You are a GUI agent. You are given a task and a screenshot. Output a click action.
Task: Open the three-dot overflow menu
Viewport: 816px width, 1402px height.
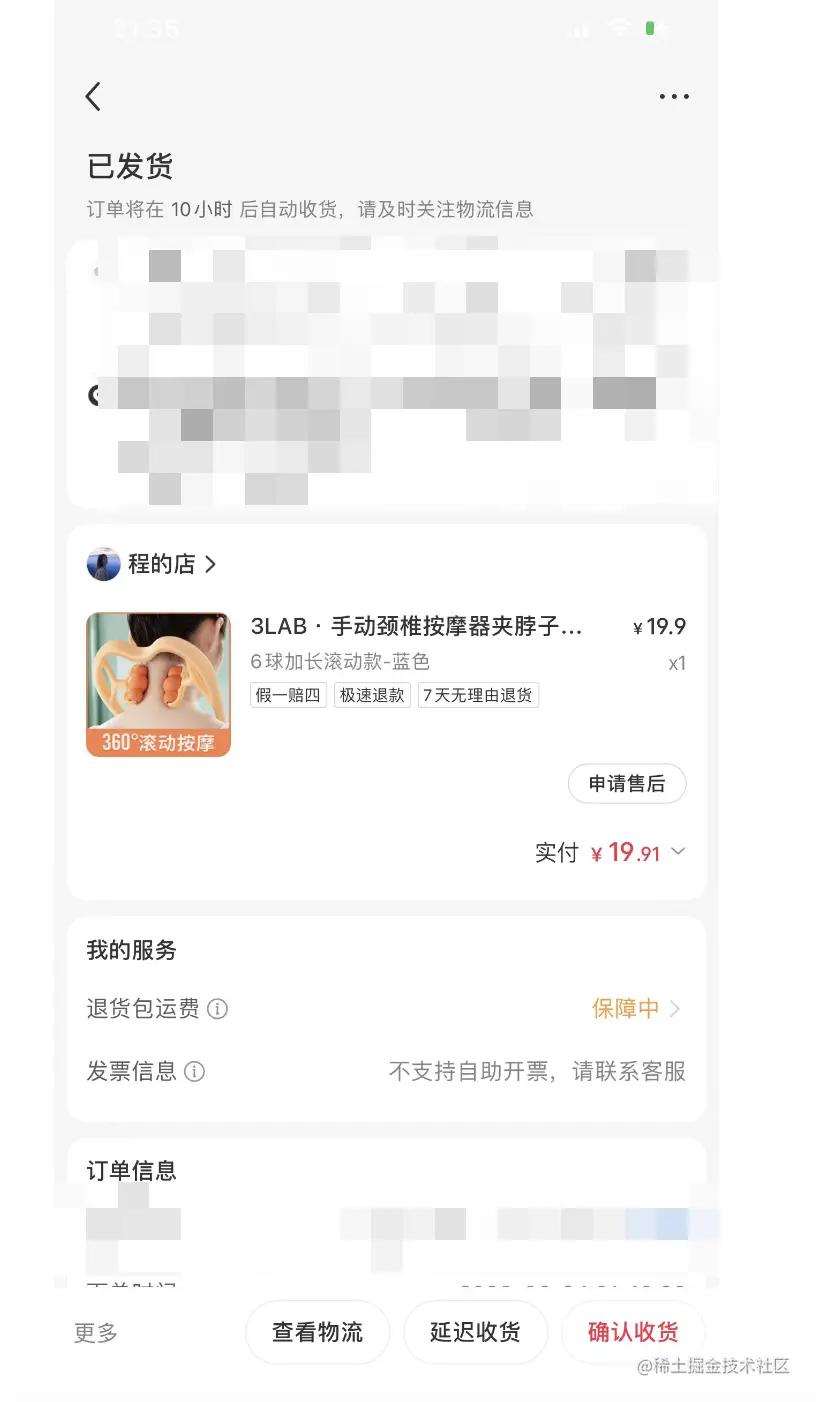674,97
